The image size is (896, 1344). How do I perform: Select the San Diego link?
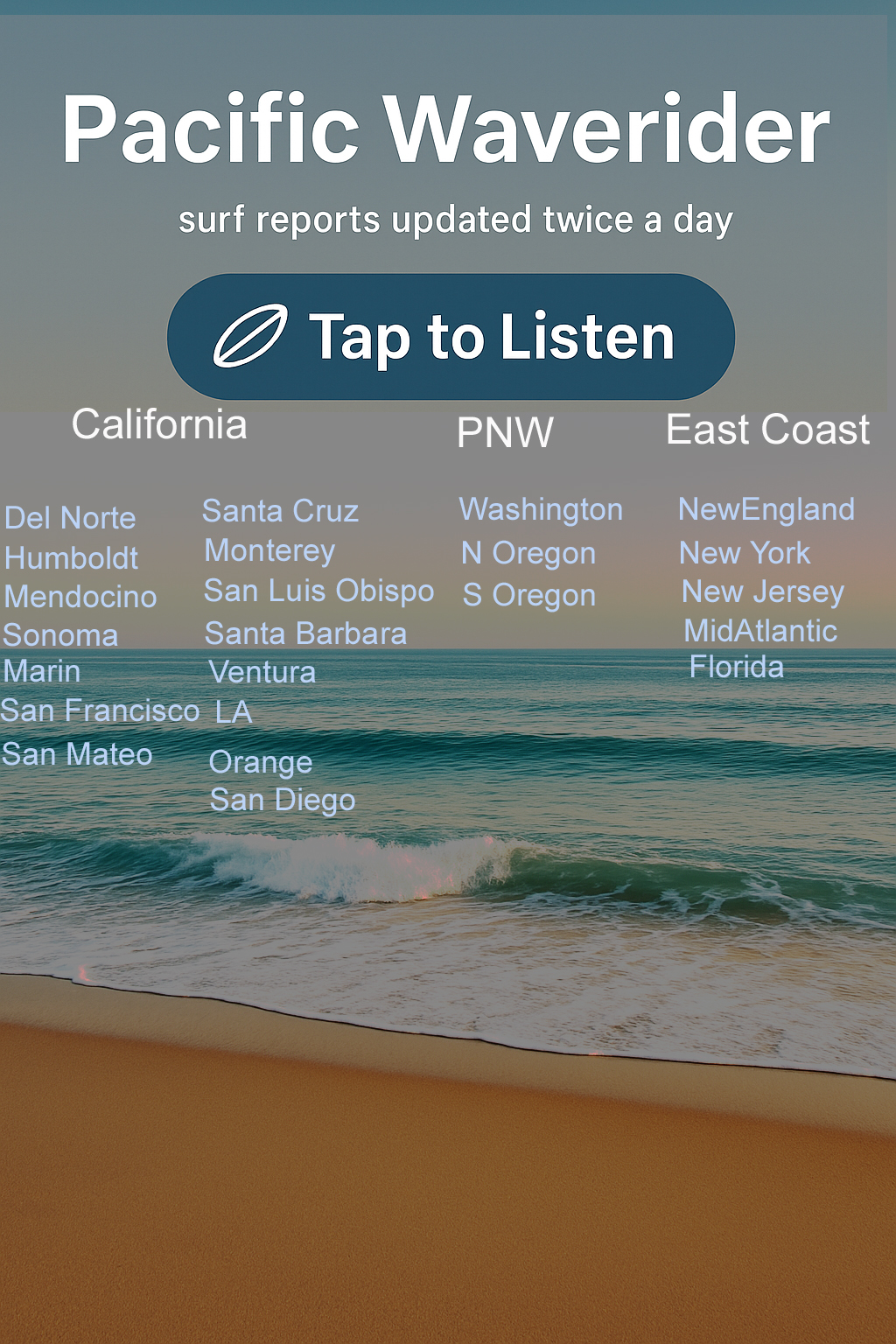tap(283, 800)
